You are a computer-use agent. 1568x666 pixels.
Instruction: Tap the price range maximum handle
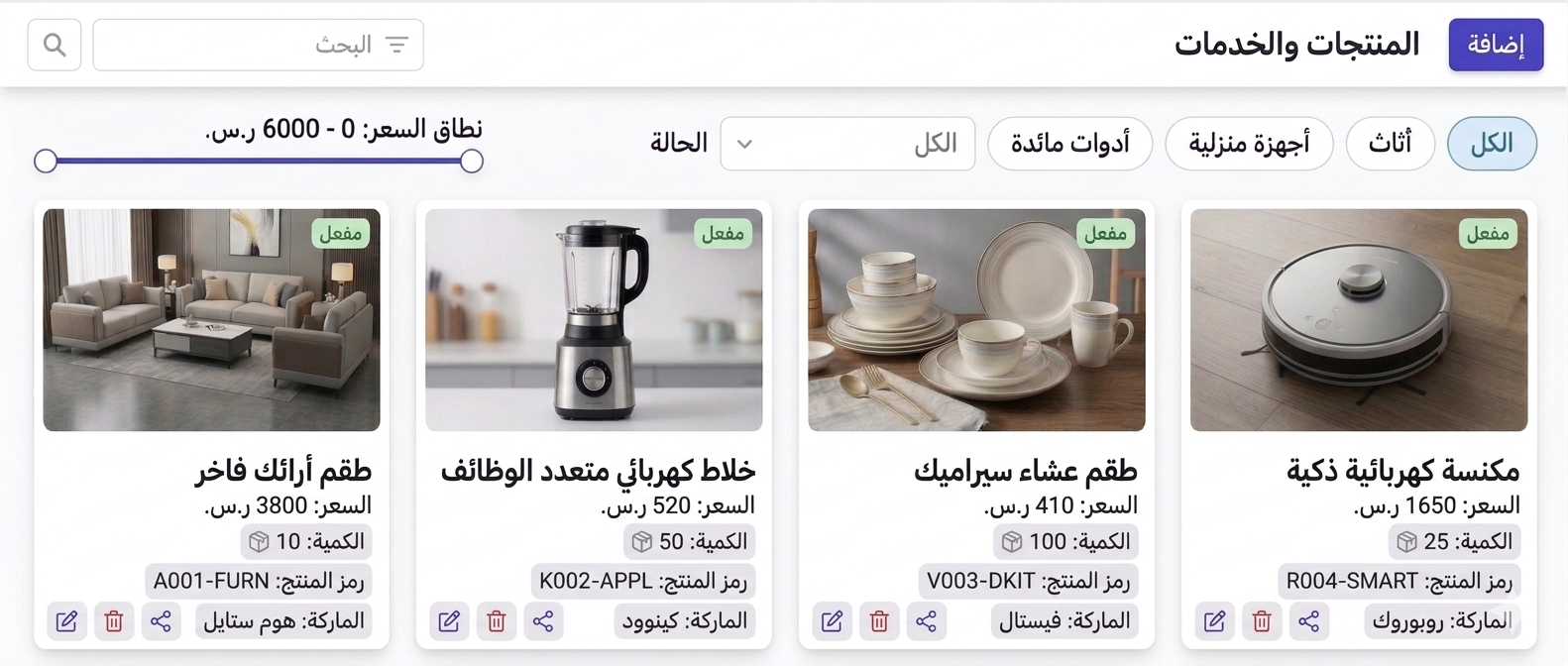pos(472,161)
